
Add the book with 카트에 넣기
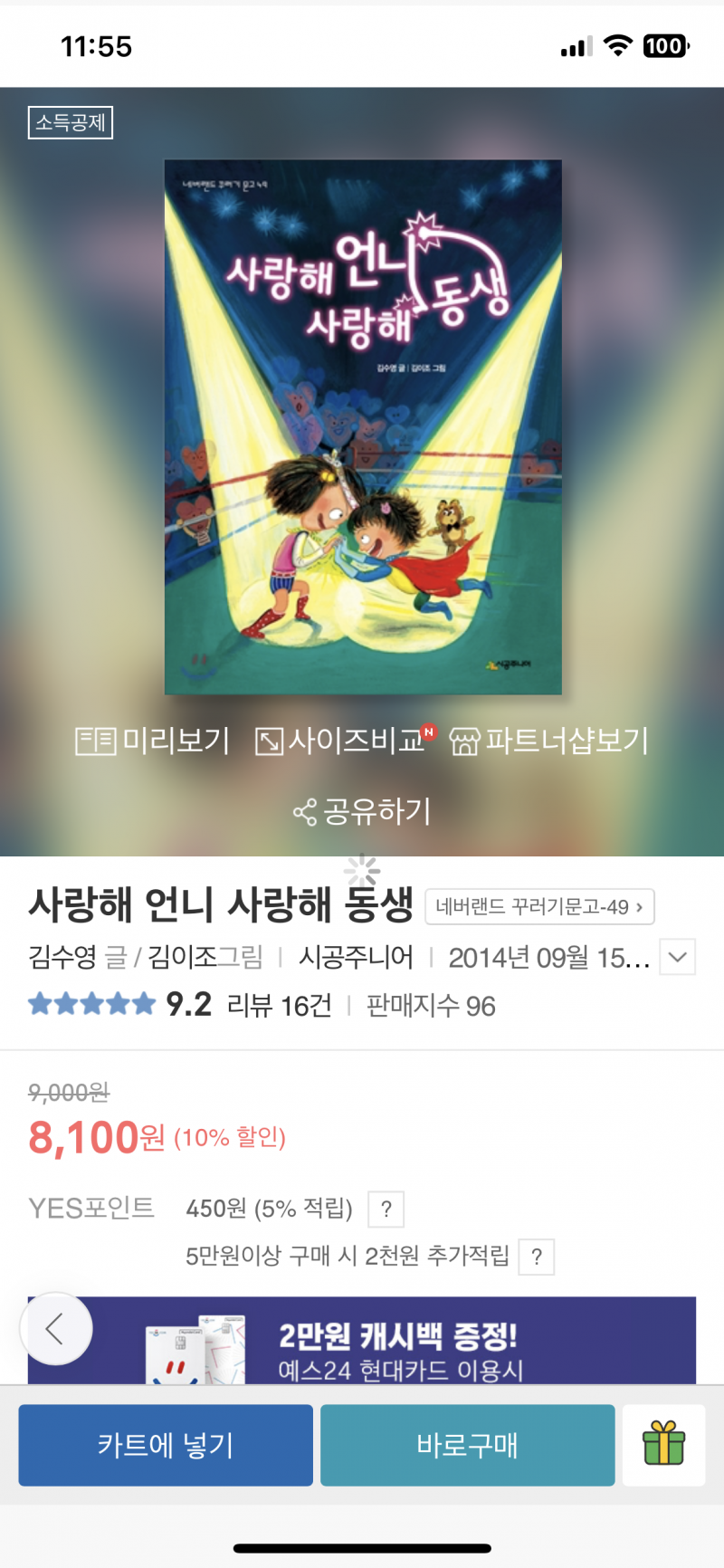[x=166, y=1445]
